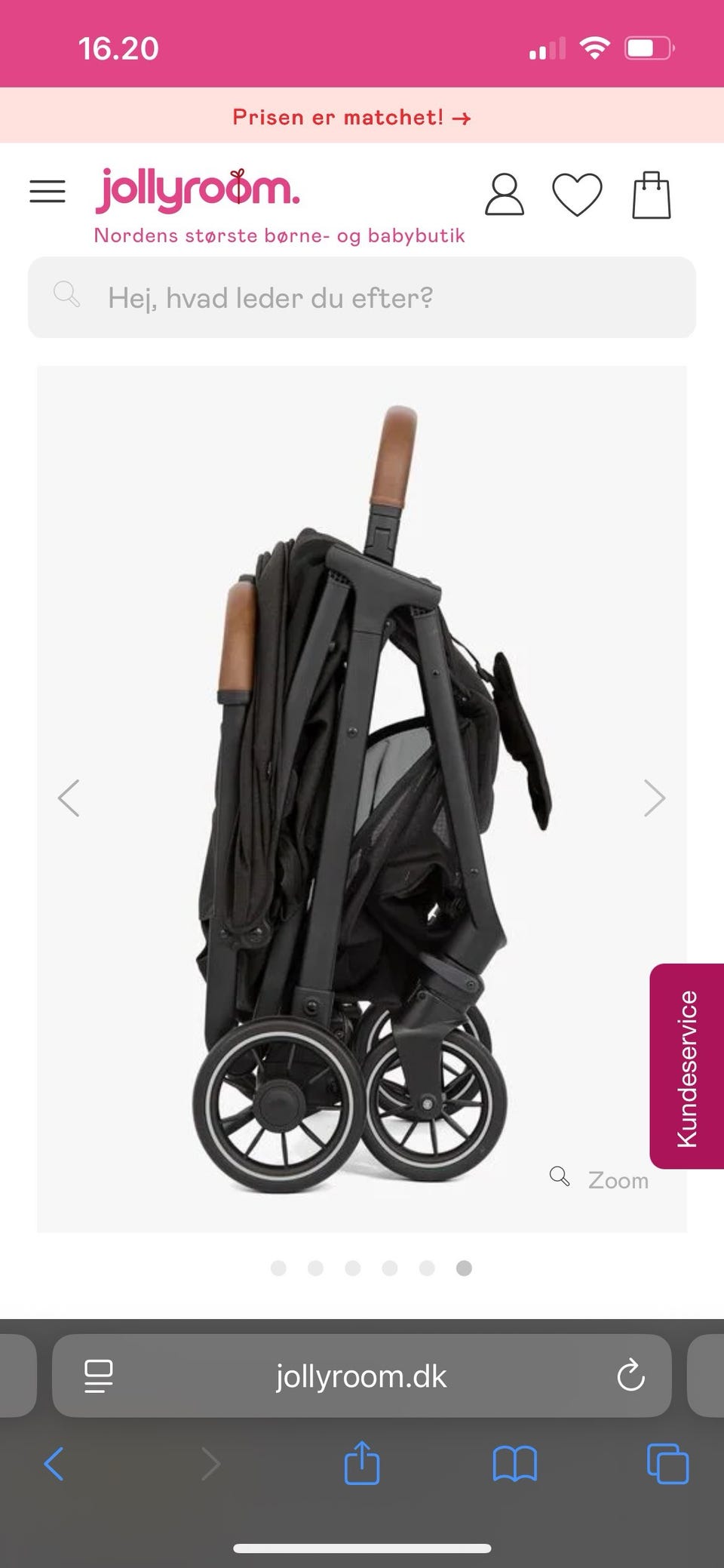Show all open Safari tabs

click(667, 1465)
